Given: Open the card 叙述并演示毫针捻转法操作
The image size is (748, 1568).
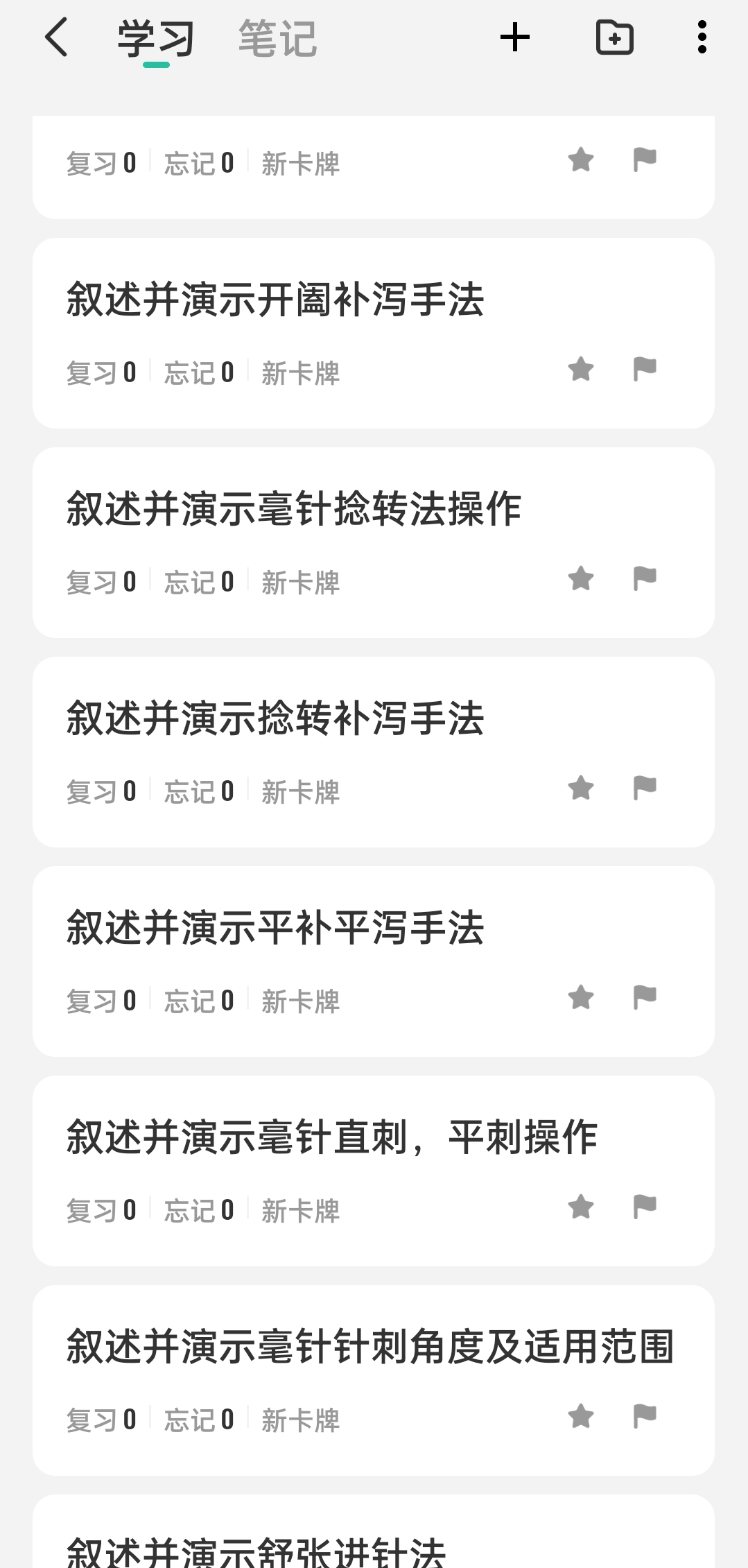Looking at the screenshot, I should (x=374, y=542).
